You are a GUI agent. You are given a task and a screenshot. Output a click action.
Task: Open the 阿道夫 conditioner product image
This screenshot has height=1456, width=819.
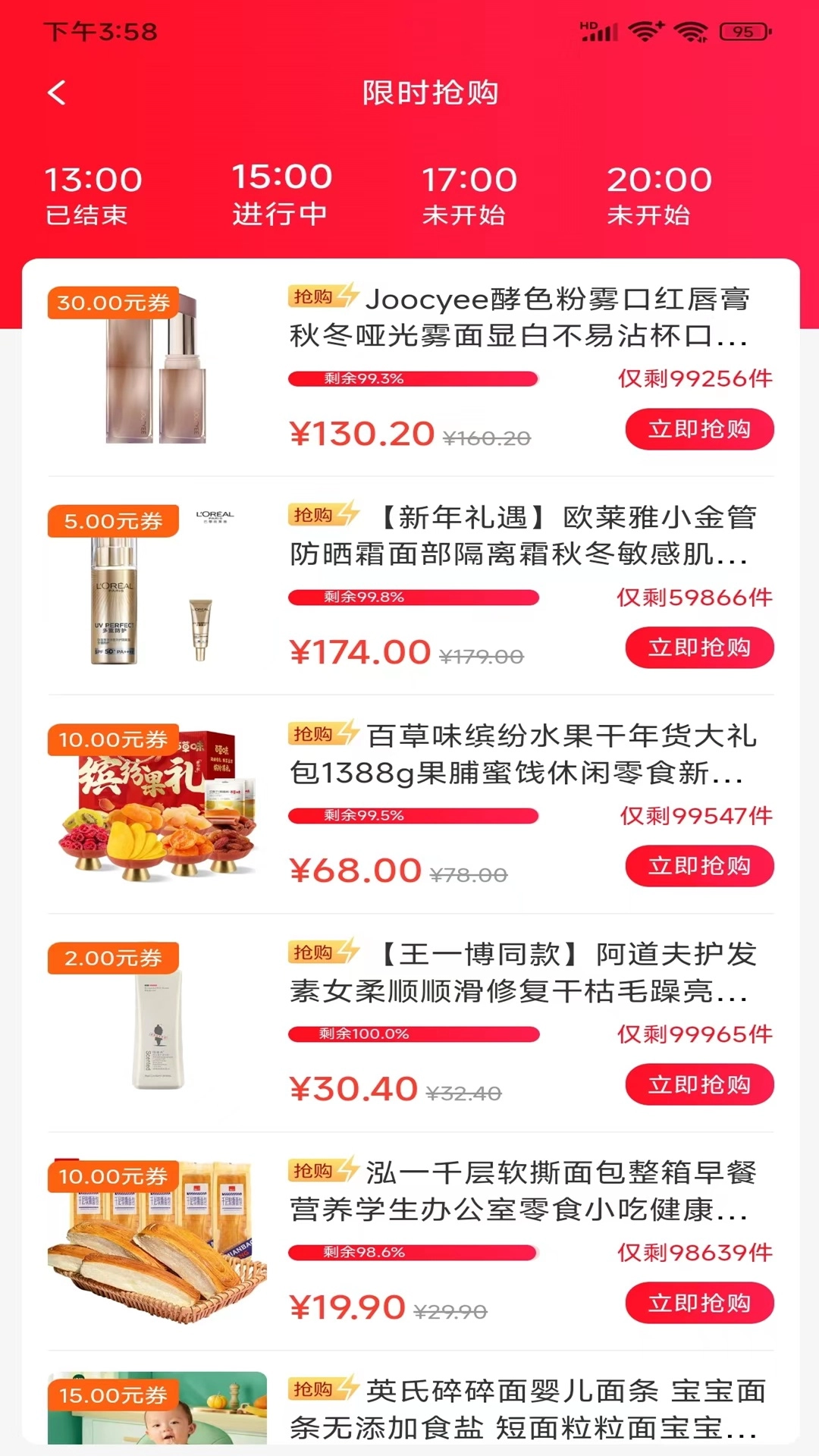tap(157, 1023)
